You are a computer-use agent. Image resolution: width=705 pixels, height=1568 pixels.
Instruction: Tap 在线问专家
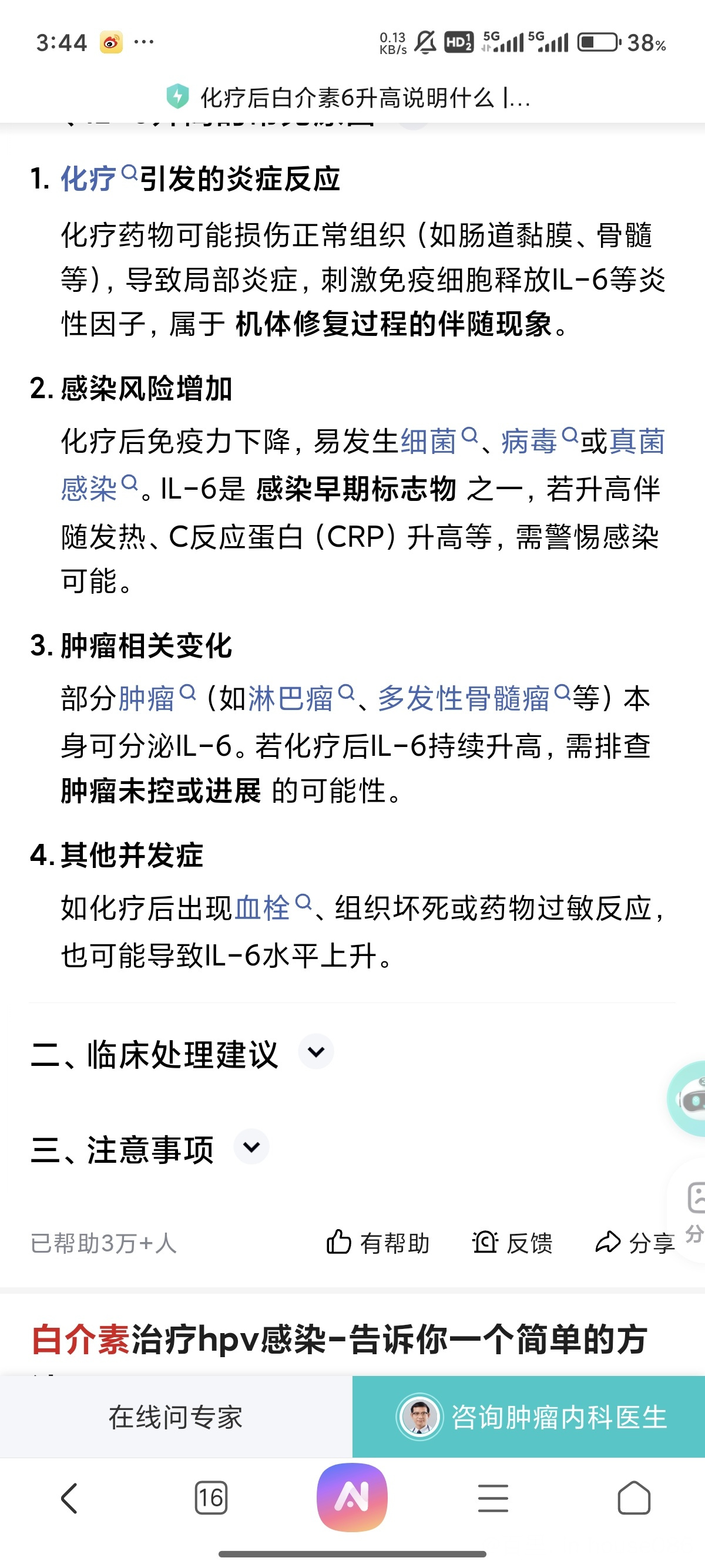(176, 1417)
